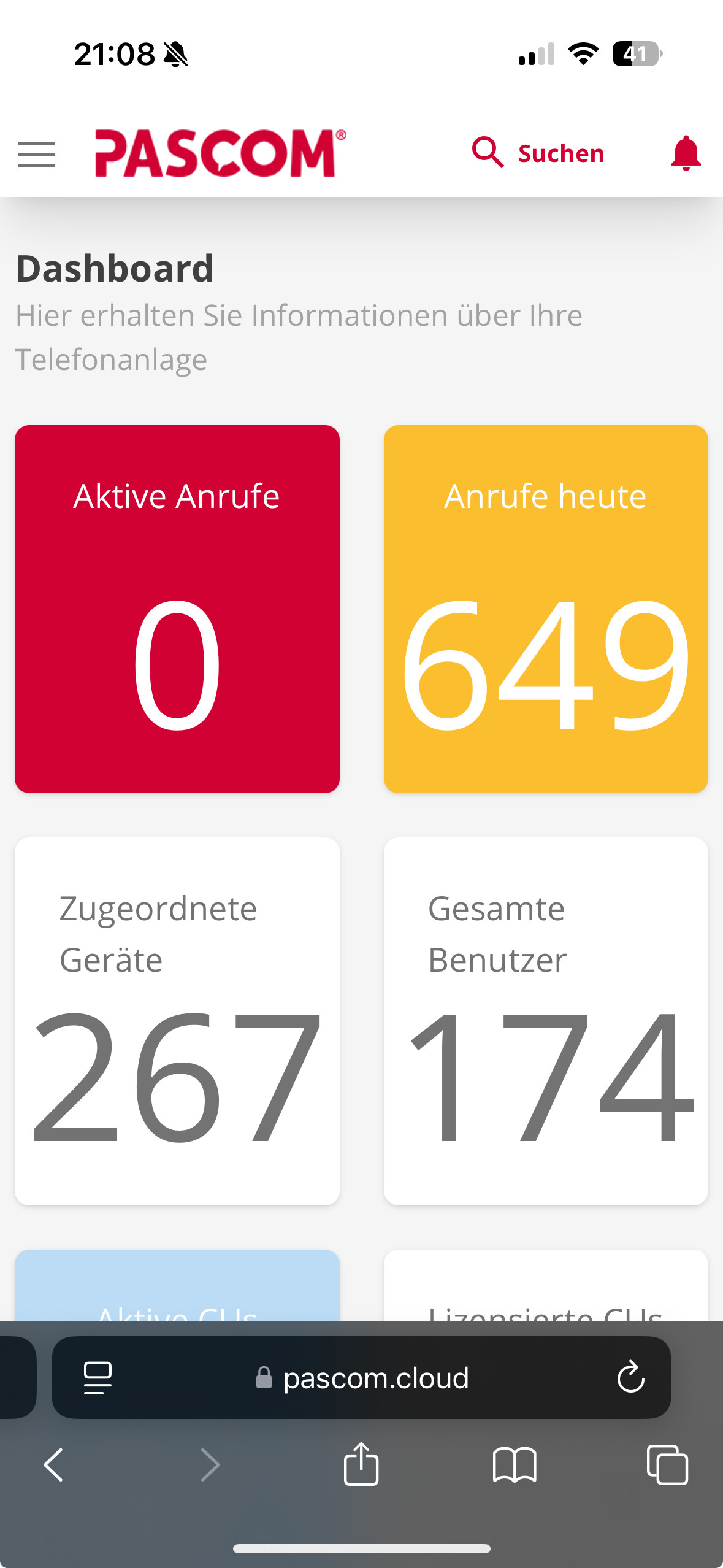This screenshot has width=723, height=1568.
Task: Share this page via share icon
Action: (361, 1464)
